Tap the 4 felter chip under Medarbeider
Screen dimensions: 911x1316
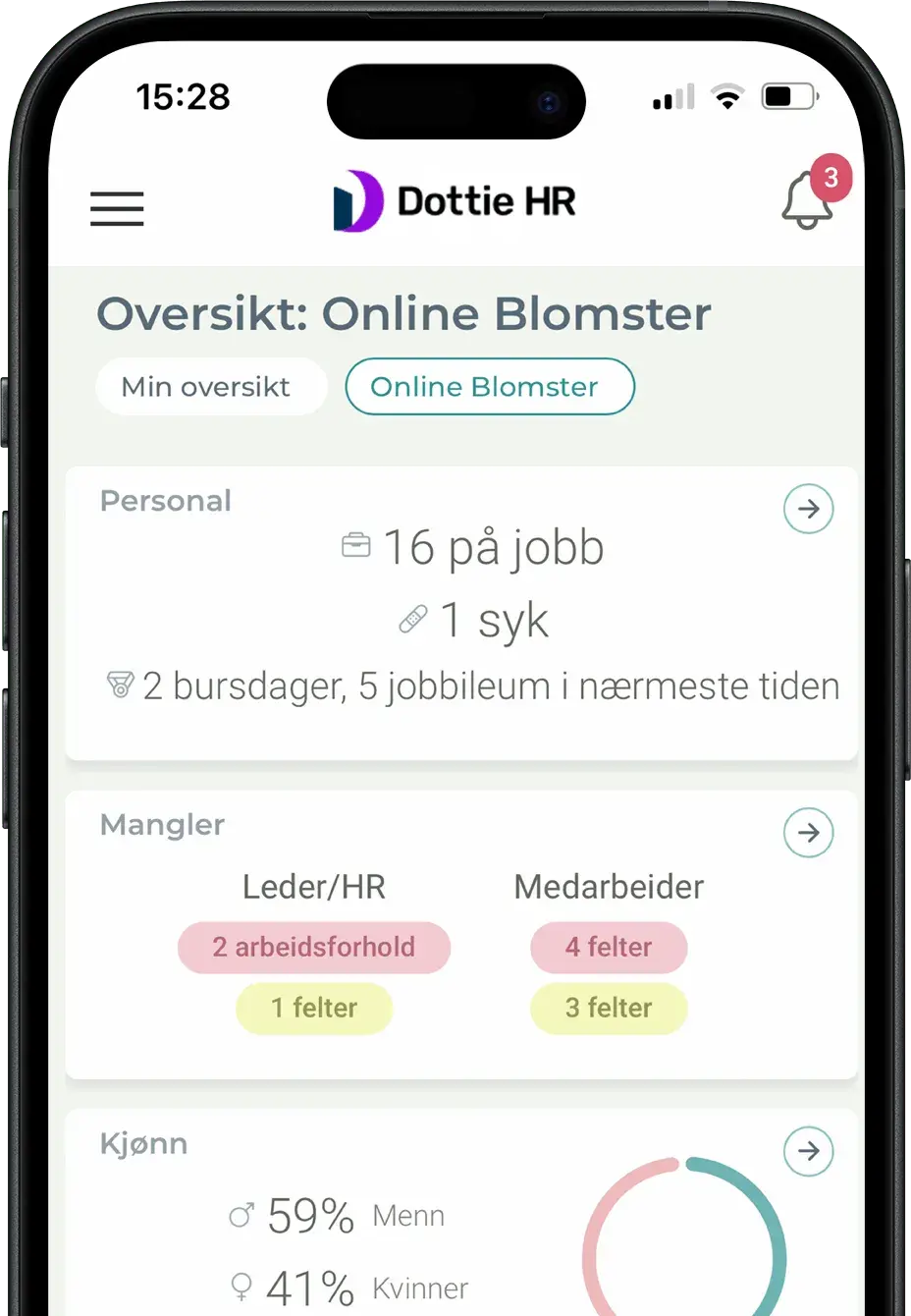coord(609,947)
